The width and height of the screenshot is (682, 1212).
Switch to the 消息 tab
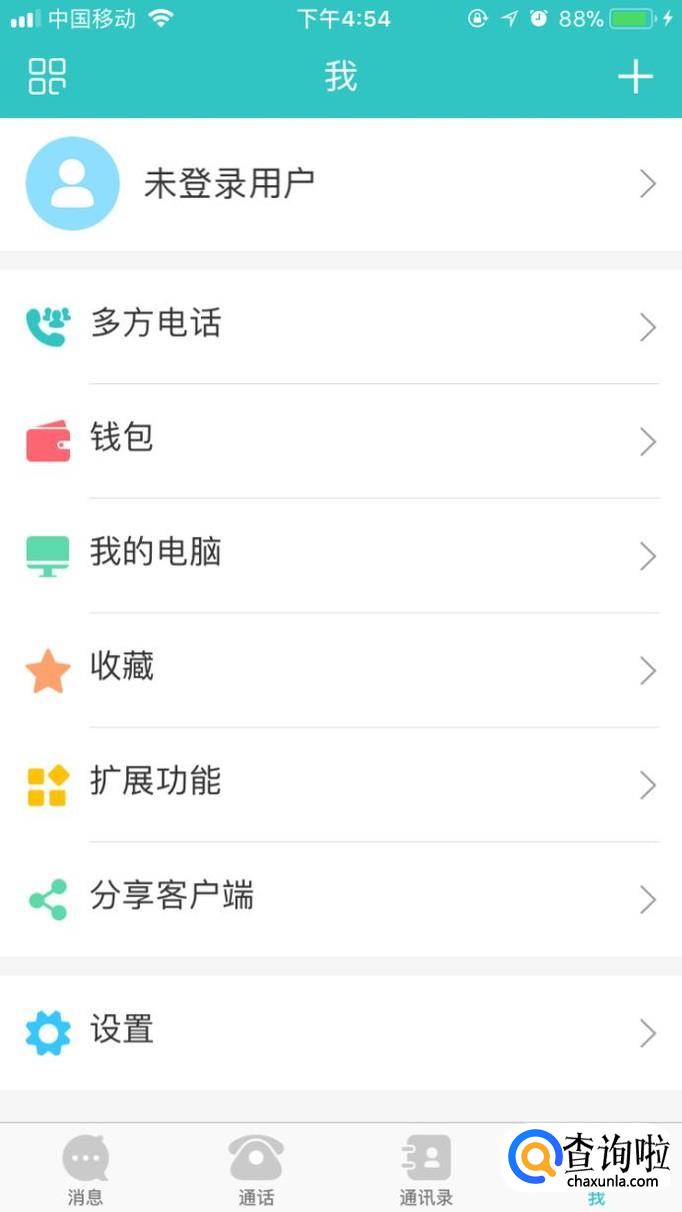coord(86,1168)
